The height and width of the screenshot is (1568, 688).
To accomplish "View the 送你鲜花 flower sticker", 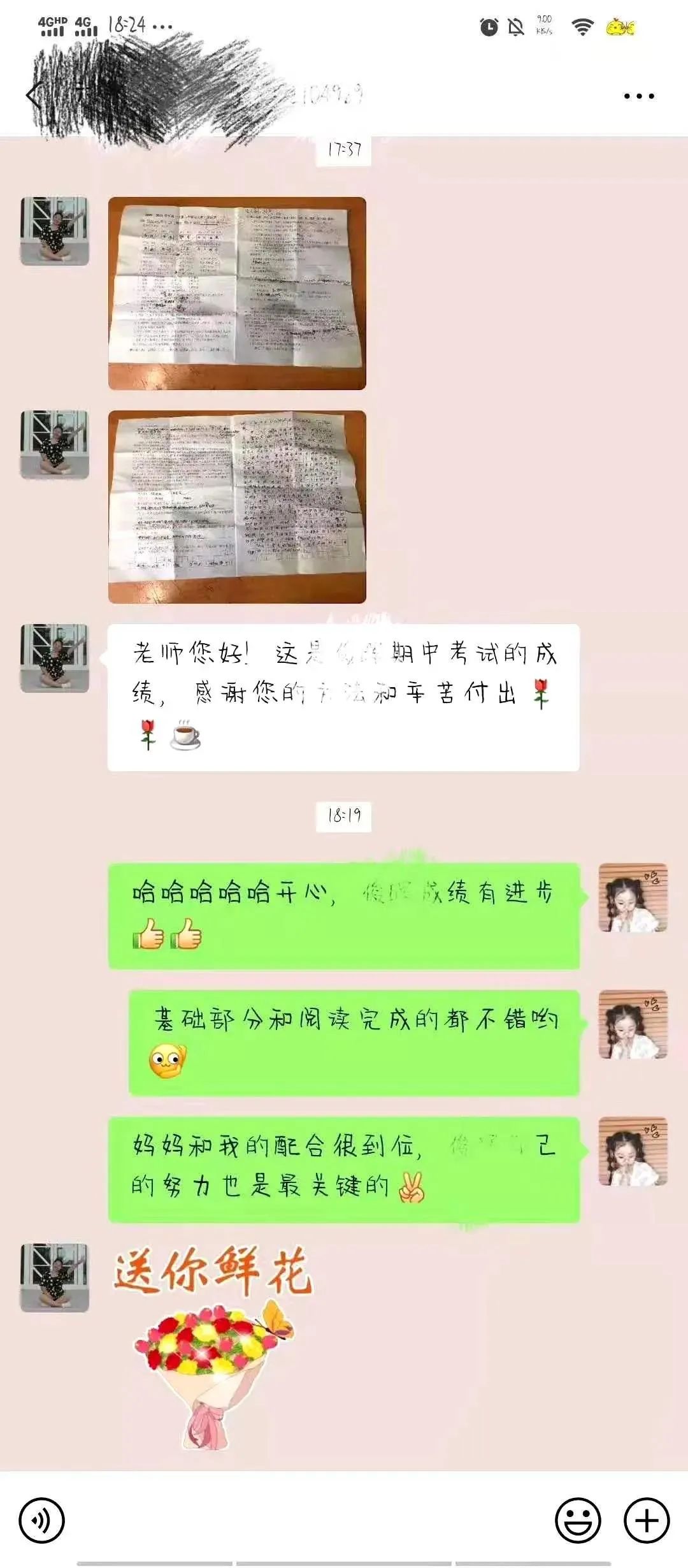I will point(213,1345).
